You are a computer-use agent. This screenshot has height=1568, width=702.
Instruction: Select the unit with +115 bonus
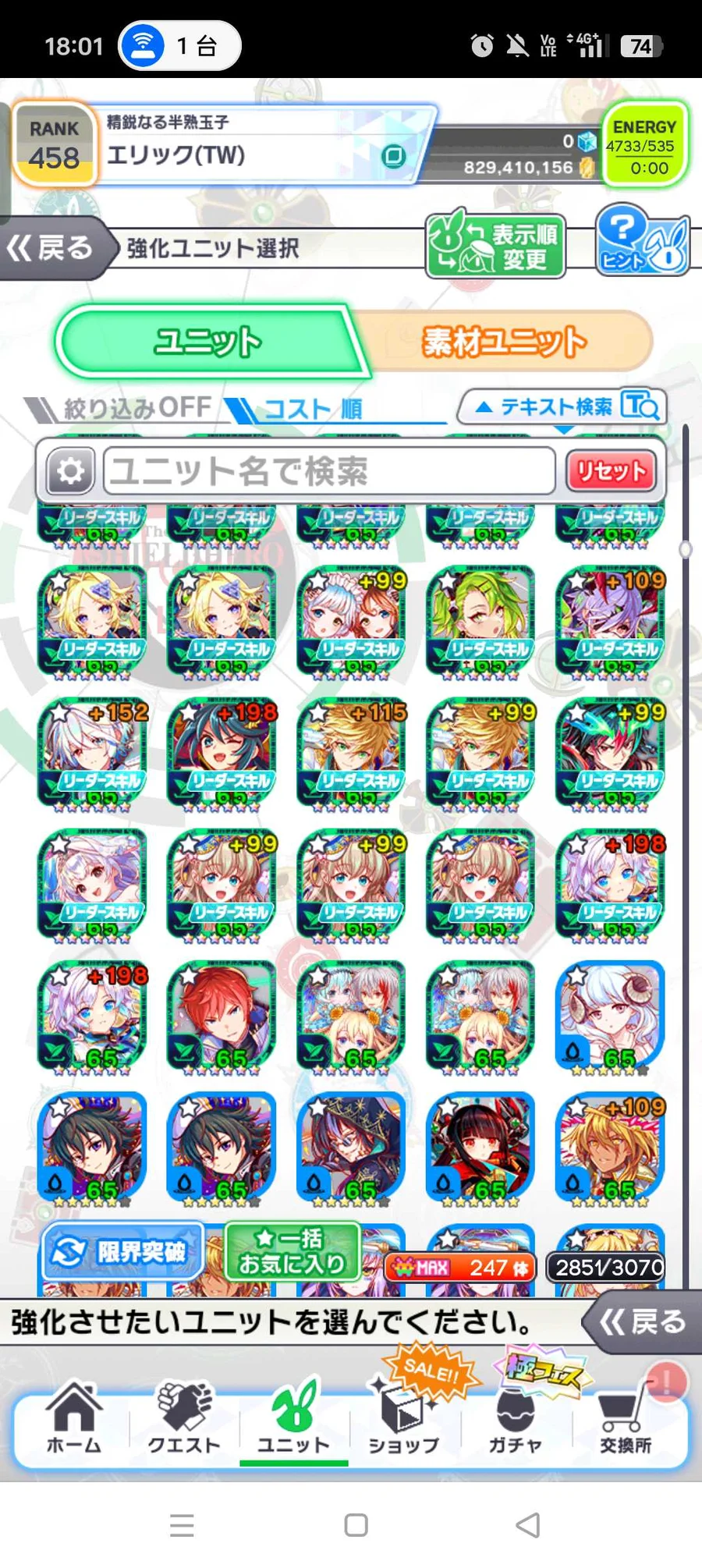pyautogui.click(x=352, y=752)
